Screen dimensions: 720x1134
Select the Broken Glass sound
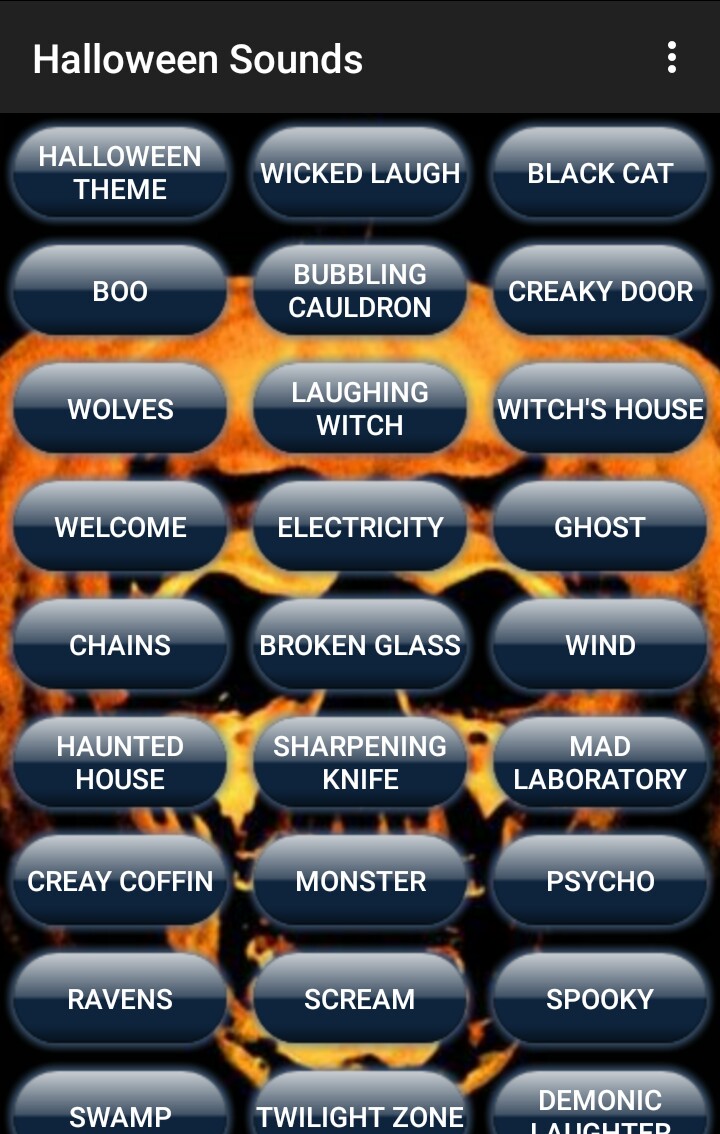coord(360,645)
